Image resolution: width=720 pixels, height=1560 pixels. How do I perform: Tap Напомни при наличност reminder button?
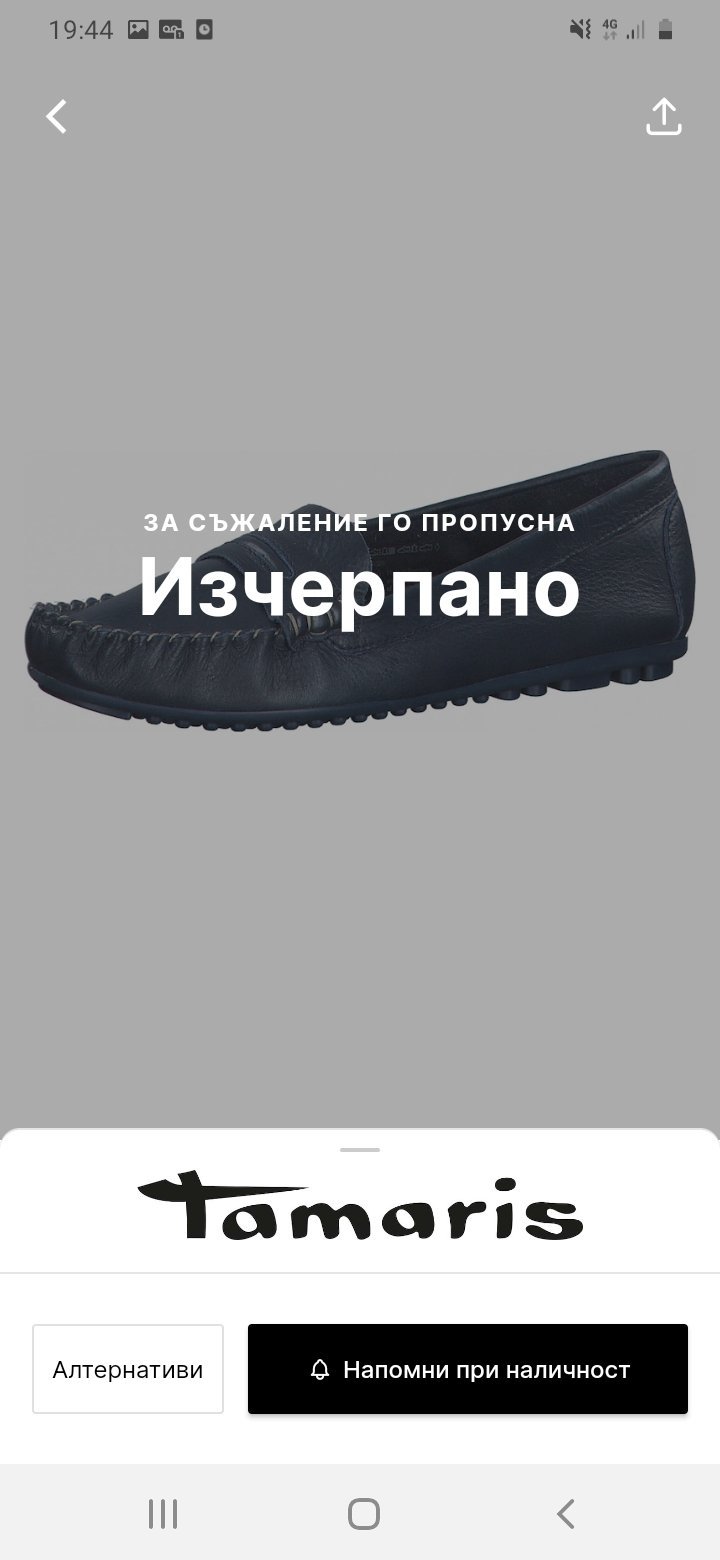click(x=468, y=1369)
